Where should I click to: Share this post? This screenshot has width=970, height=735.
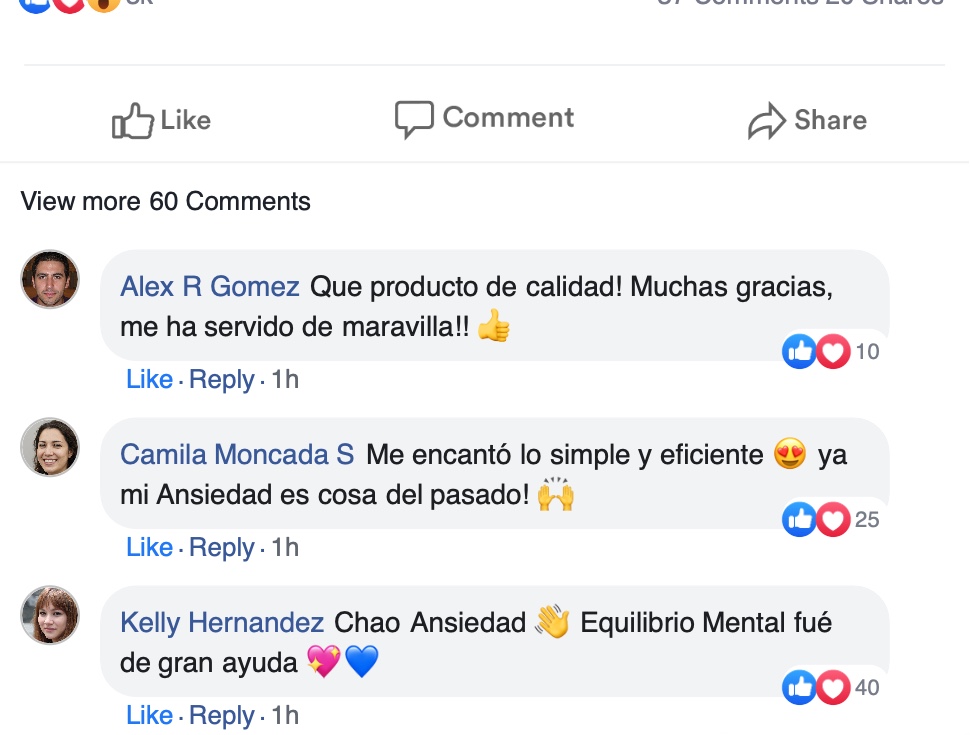pos(807,121)
